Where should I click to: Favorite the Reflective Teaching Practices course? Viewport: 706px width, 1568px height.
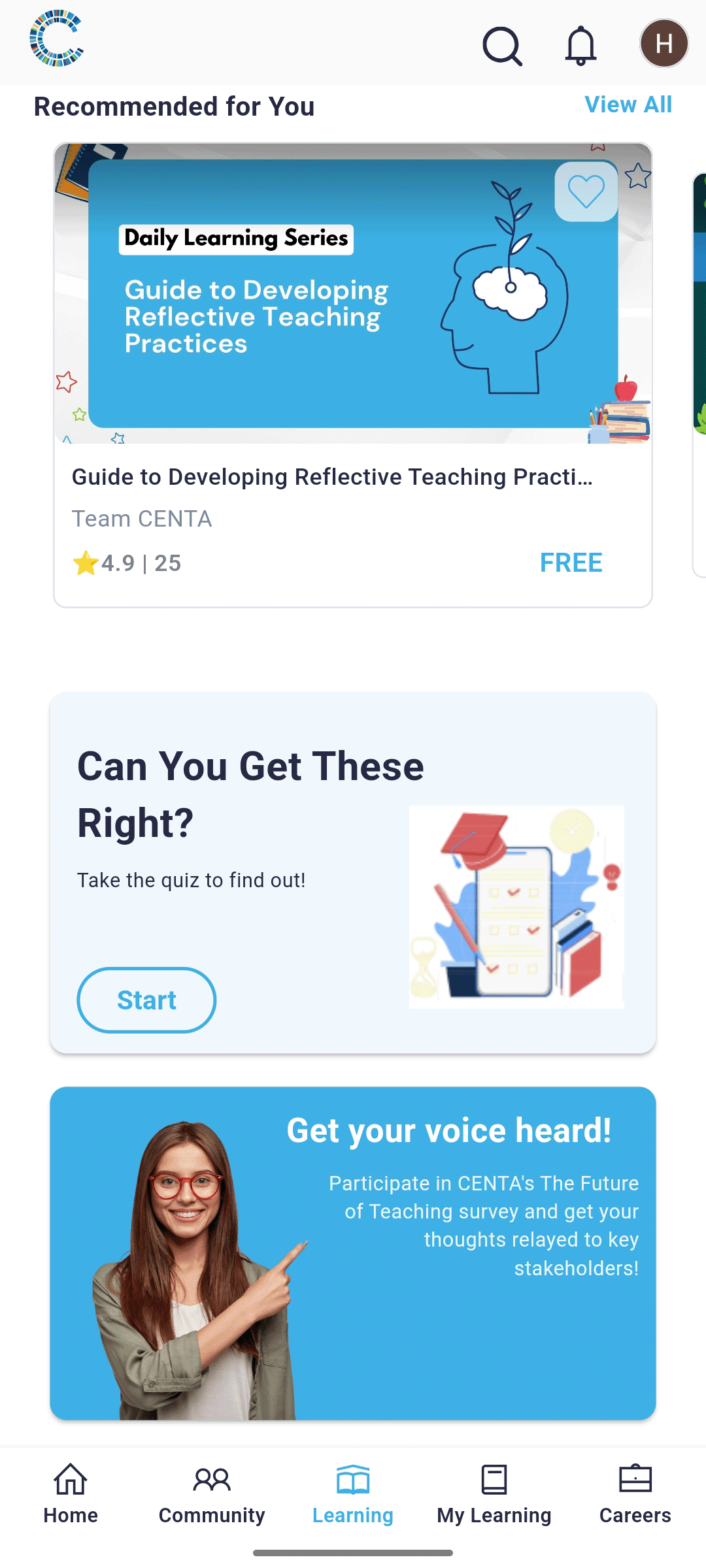(586, 191)
